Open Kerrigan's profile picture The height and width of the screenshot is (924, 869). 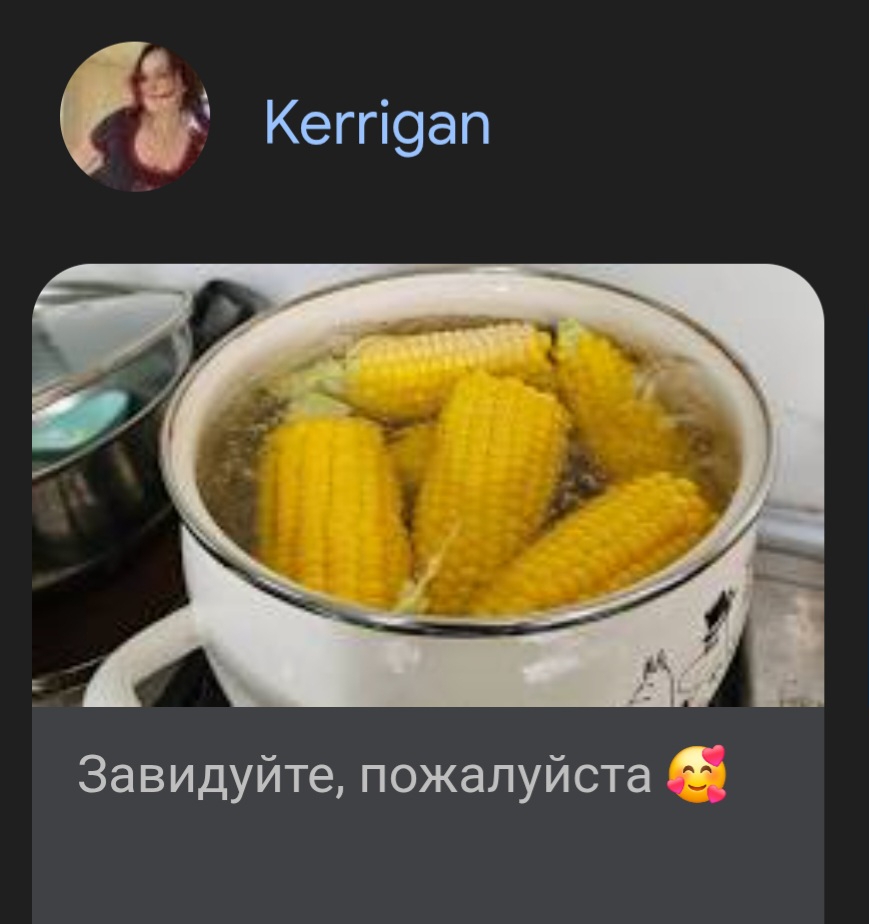(x=135, y=116)
